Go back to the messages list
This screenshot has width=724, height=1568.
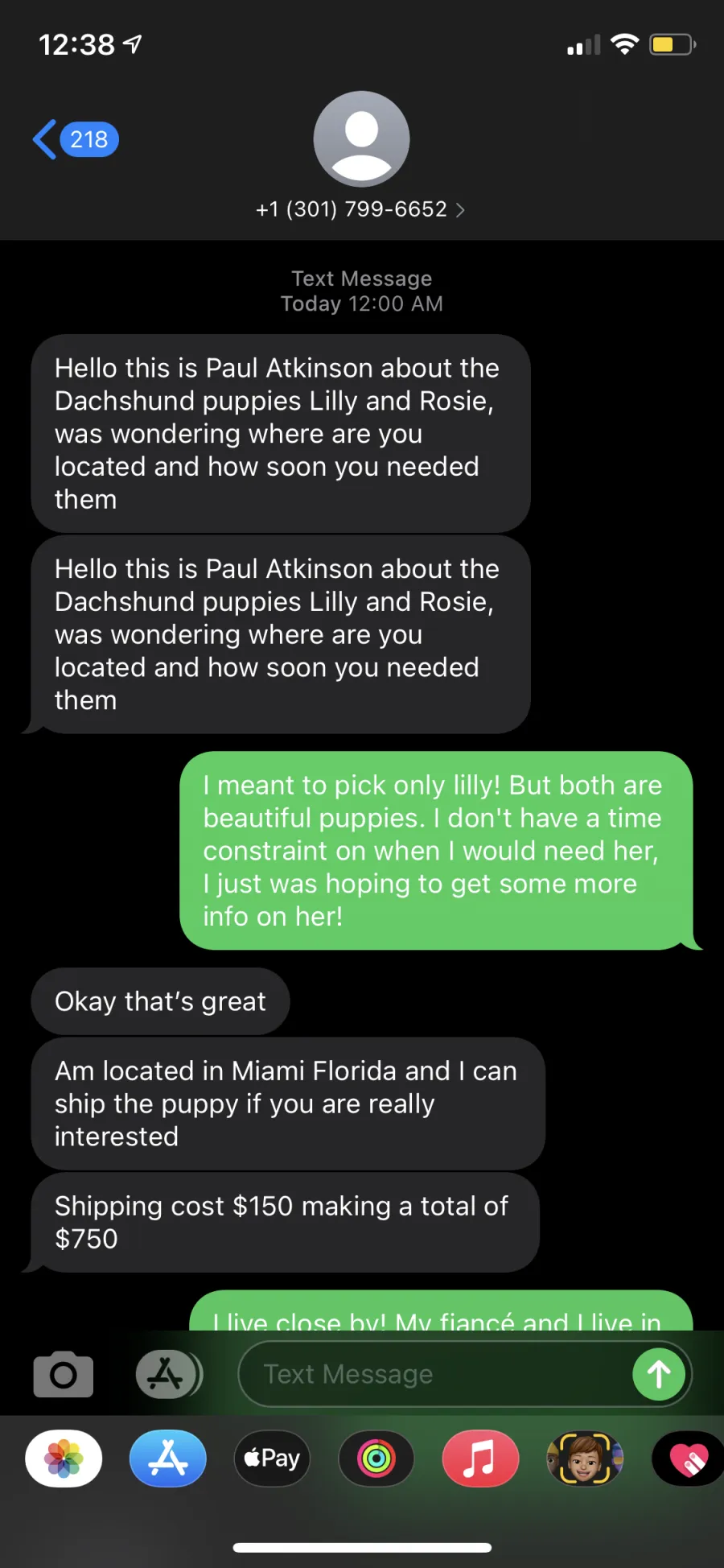(76, 139)
